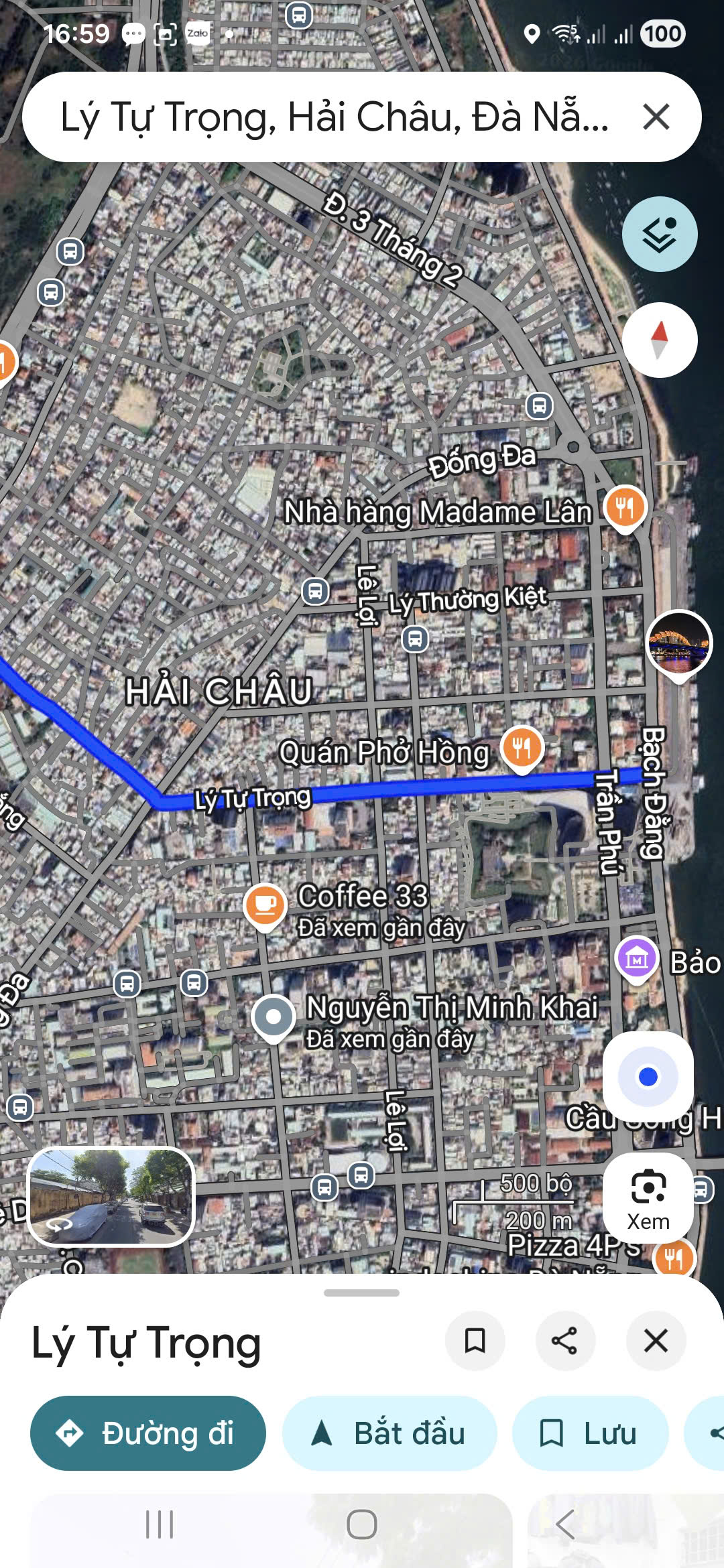Get directions with Đường đi
The width and height of the screenshot is (724, 1568).
[x=148, y=1433]
